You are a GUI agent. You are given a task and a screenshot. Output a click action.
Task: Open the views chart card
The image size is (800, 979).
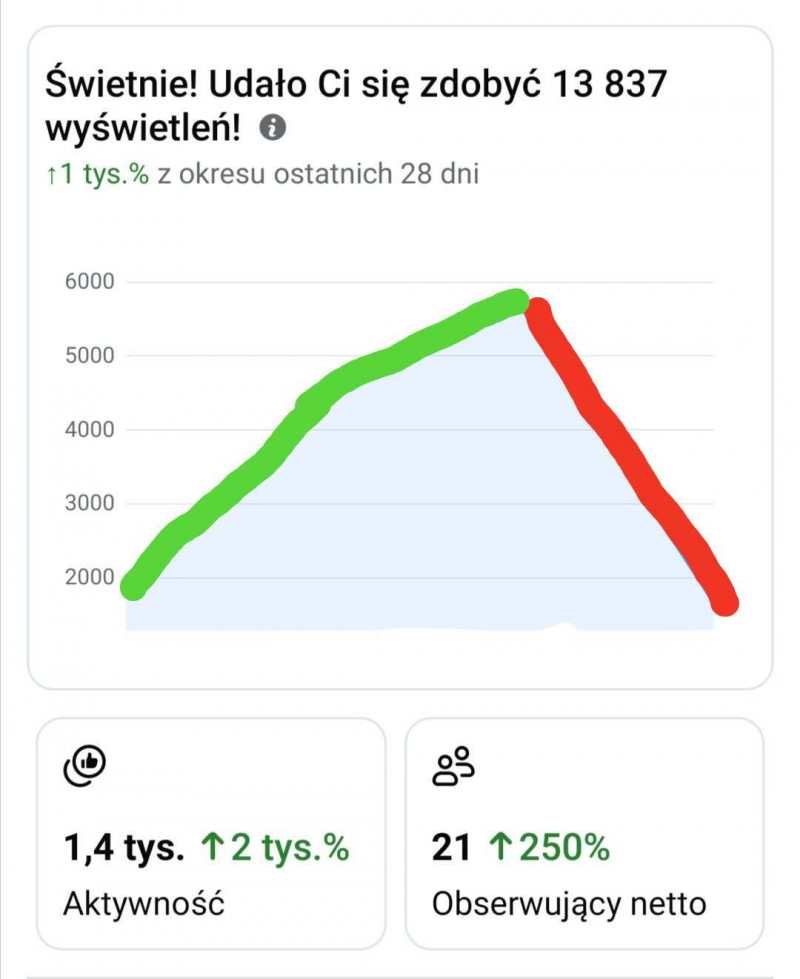400,450
